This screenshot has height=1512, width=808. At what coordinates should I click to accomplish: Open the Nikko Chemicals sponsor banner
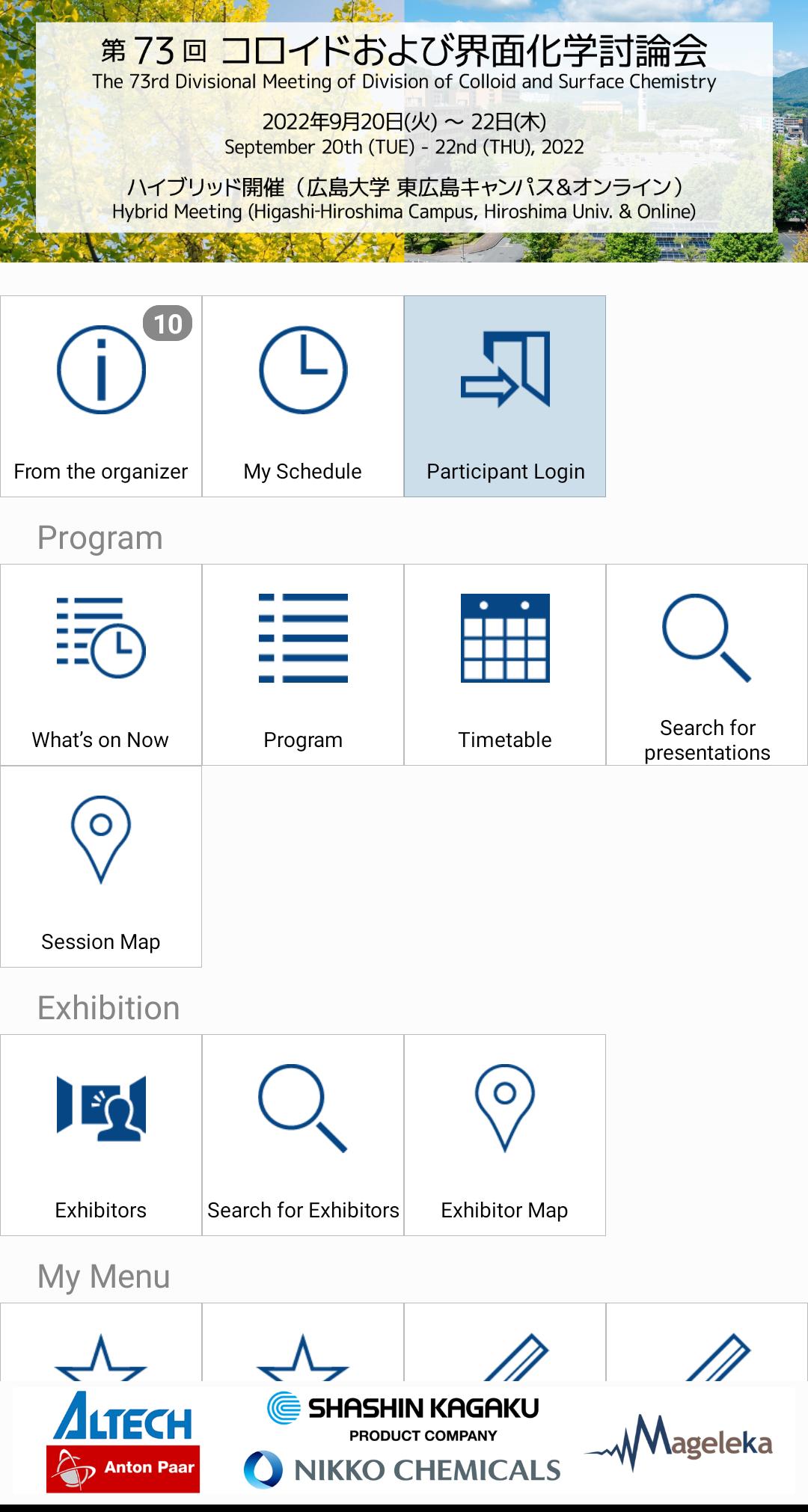click(403, 1469)
